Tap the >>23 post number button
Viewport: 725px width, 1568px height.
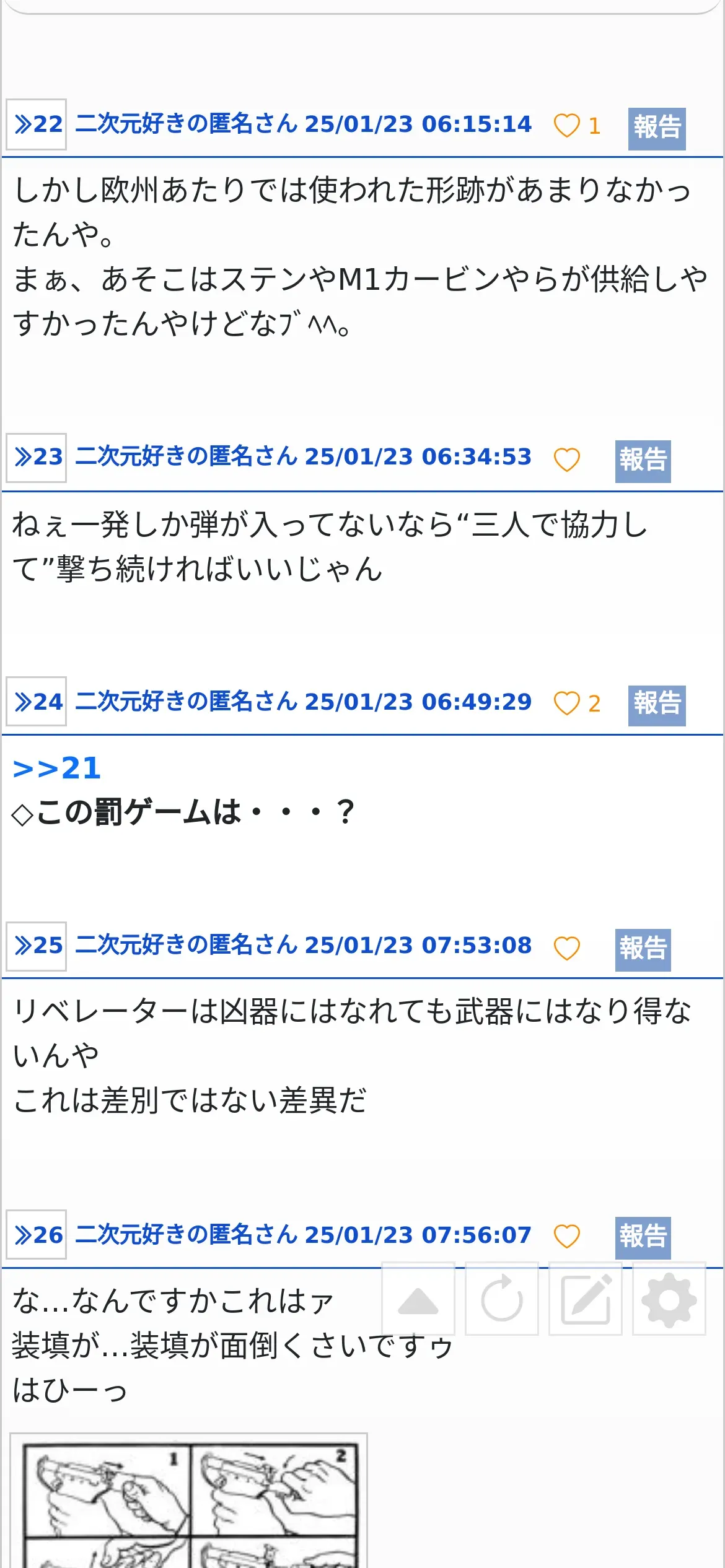(x=37, y=458)
